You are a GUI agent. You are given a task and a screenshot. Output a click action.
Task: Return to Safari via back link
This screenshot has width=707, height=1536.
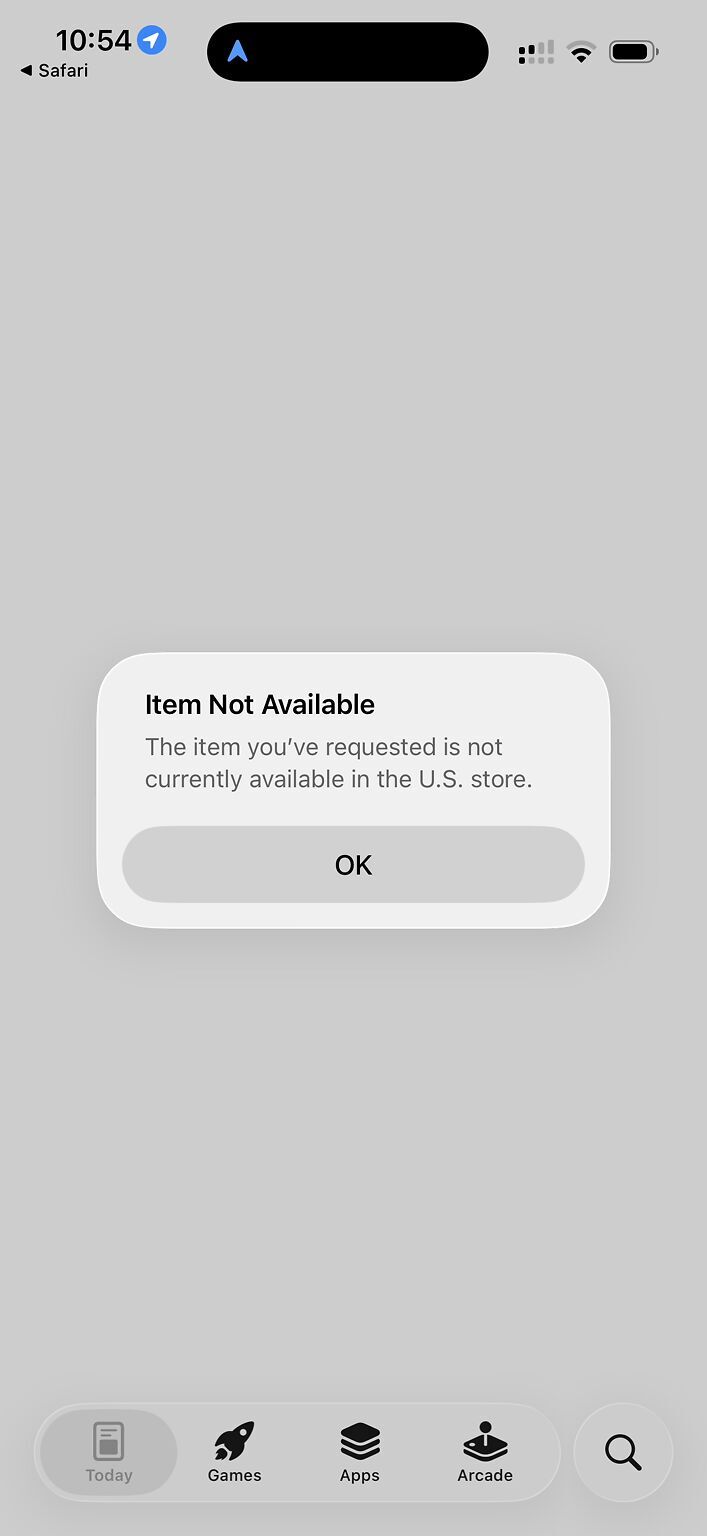pos(55,71)
